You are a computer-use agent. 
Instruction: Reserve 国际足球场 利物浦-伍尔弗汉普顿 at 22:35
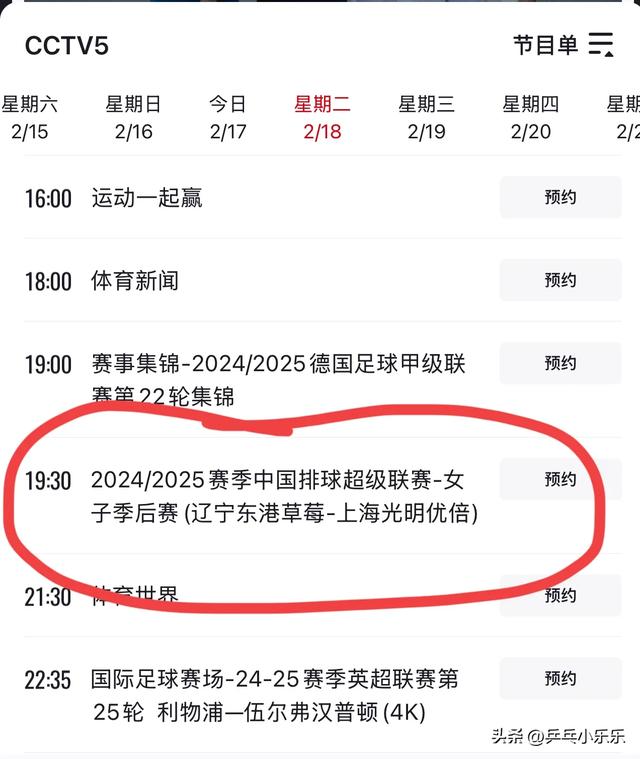[x=560, y=679]
